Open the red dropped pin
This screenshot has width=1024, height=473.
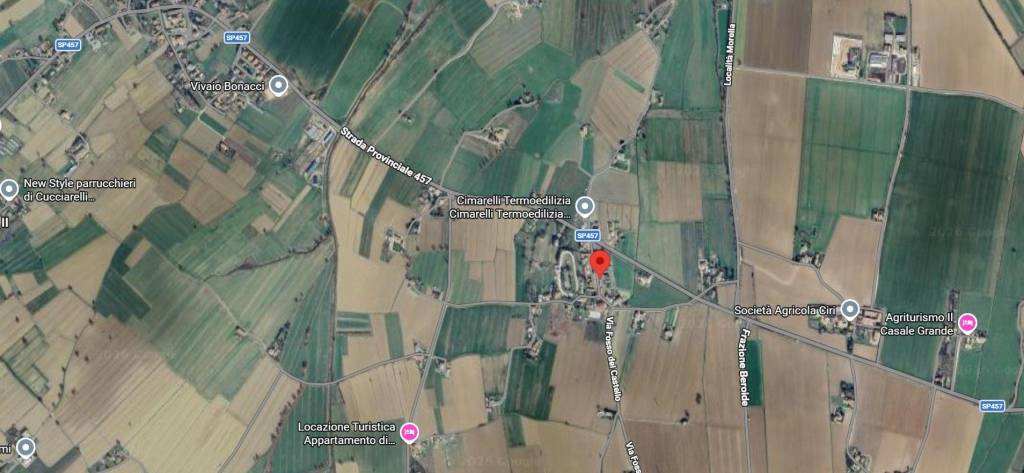[x=599, y=265]
